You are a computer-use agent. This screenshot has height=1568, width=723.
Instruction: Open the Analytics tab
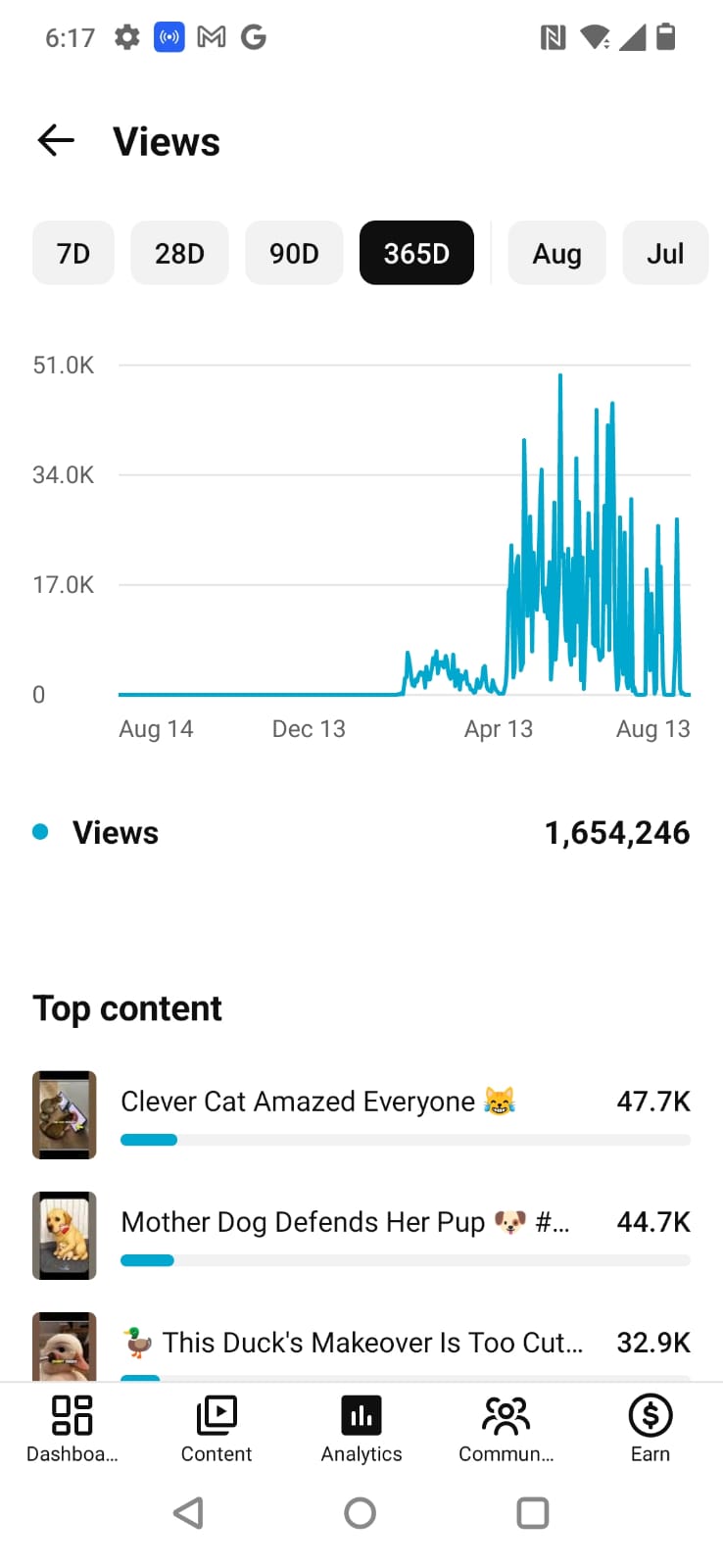pos(361,1429)
